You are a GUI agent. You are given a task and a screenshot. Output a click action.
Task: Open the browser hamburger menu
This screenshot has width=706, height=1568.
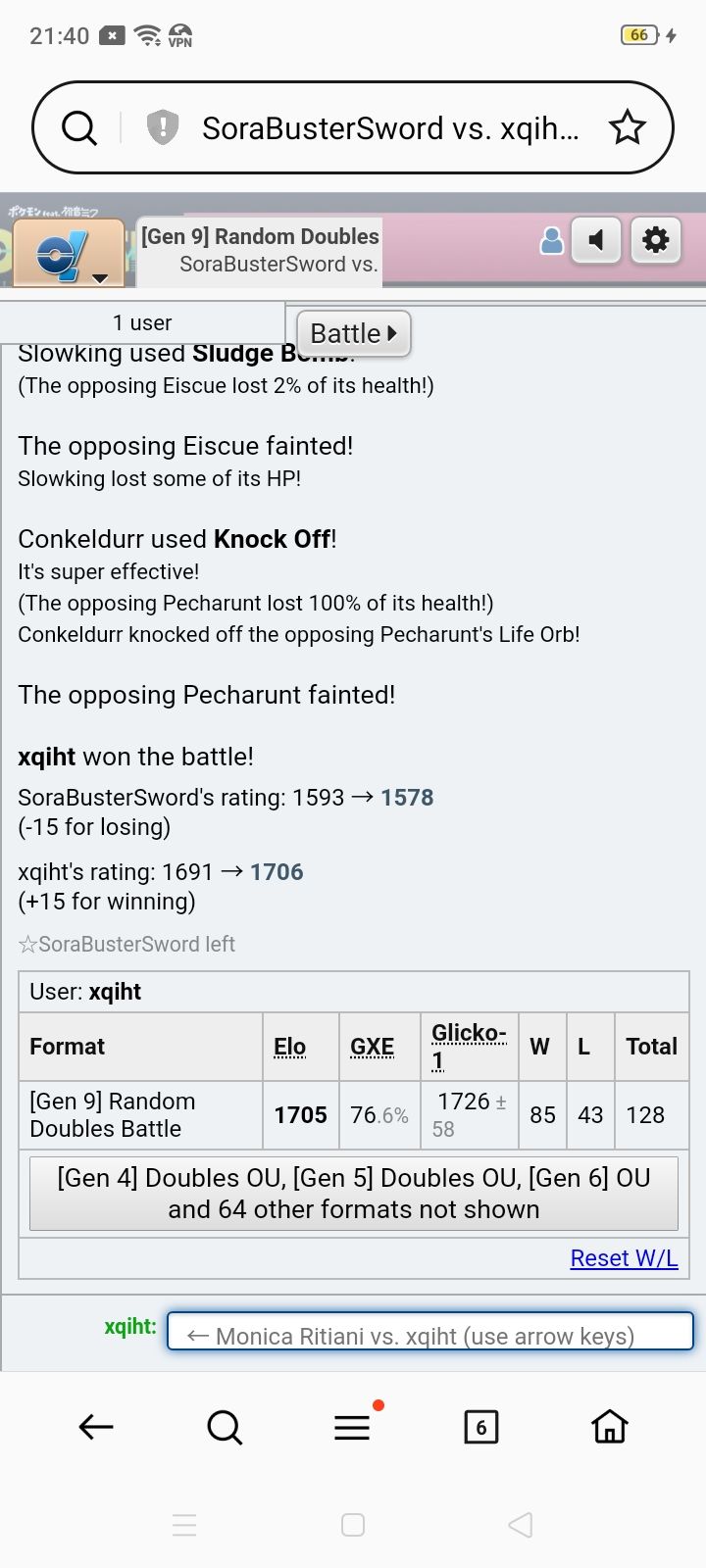[x=352, y=1427]
